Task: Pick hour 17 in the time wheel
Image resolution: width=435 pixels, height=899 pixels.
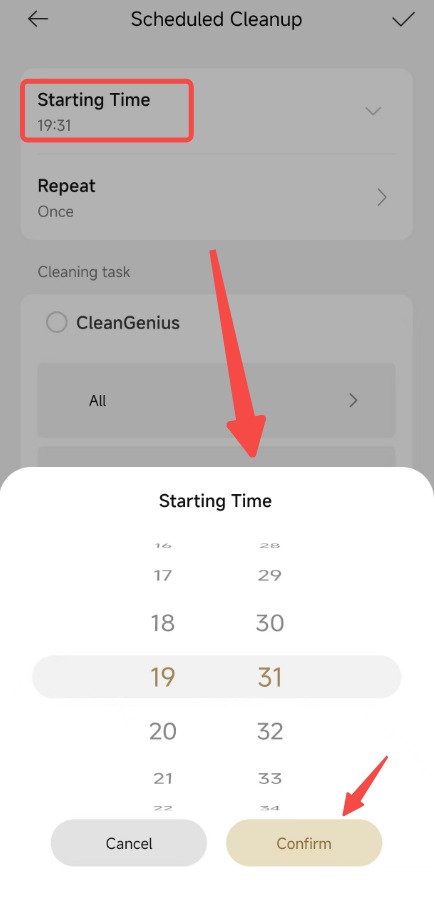Action: (x=163, y=575)
